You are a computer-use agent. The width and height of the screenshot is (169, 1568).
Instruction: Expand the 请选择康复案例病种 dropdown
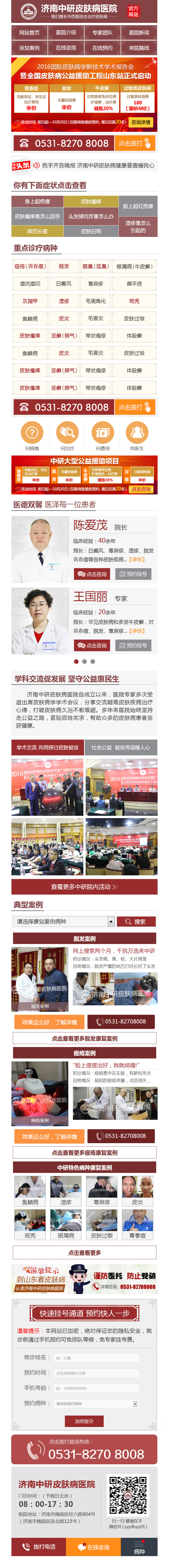tap(64, 922)
